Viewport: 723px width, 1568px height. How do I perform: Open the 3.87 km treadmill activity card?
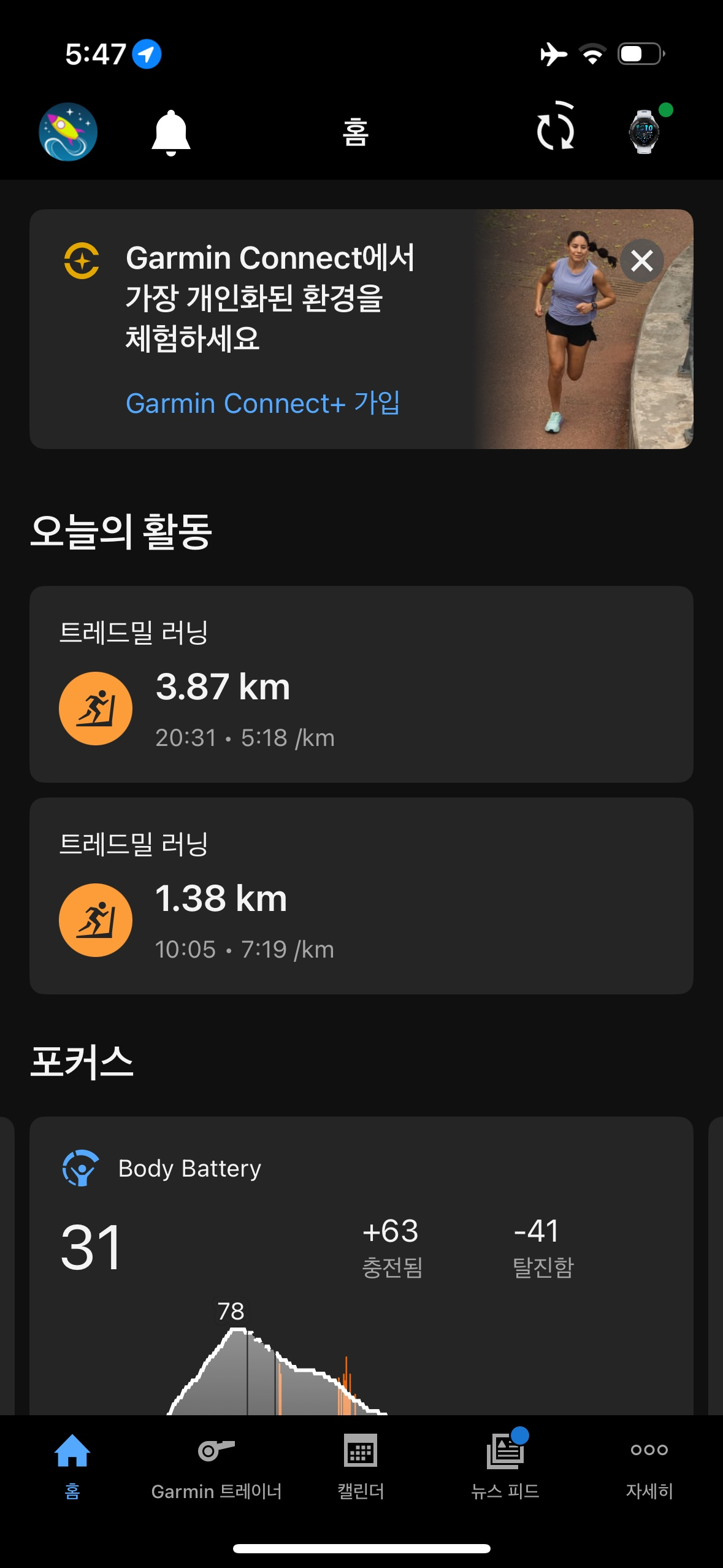tap(361, 690)
